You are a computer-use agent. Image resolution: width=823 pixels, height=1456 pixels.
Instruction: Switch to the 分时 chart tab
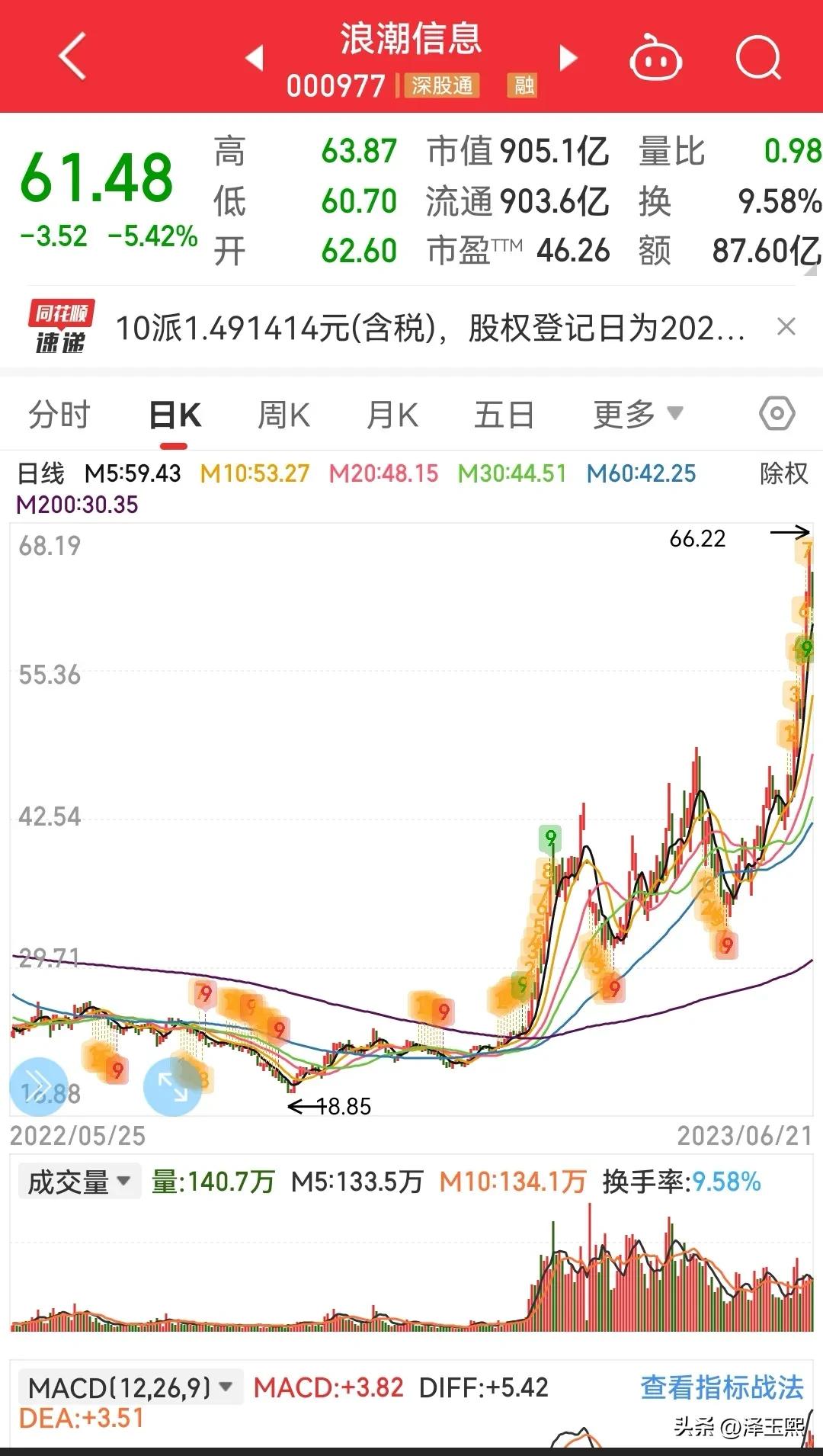click(x=59, y=415)
